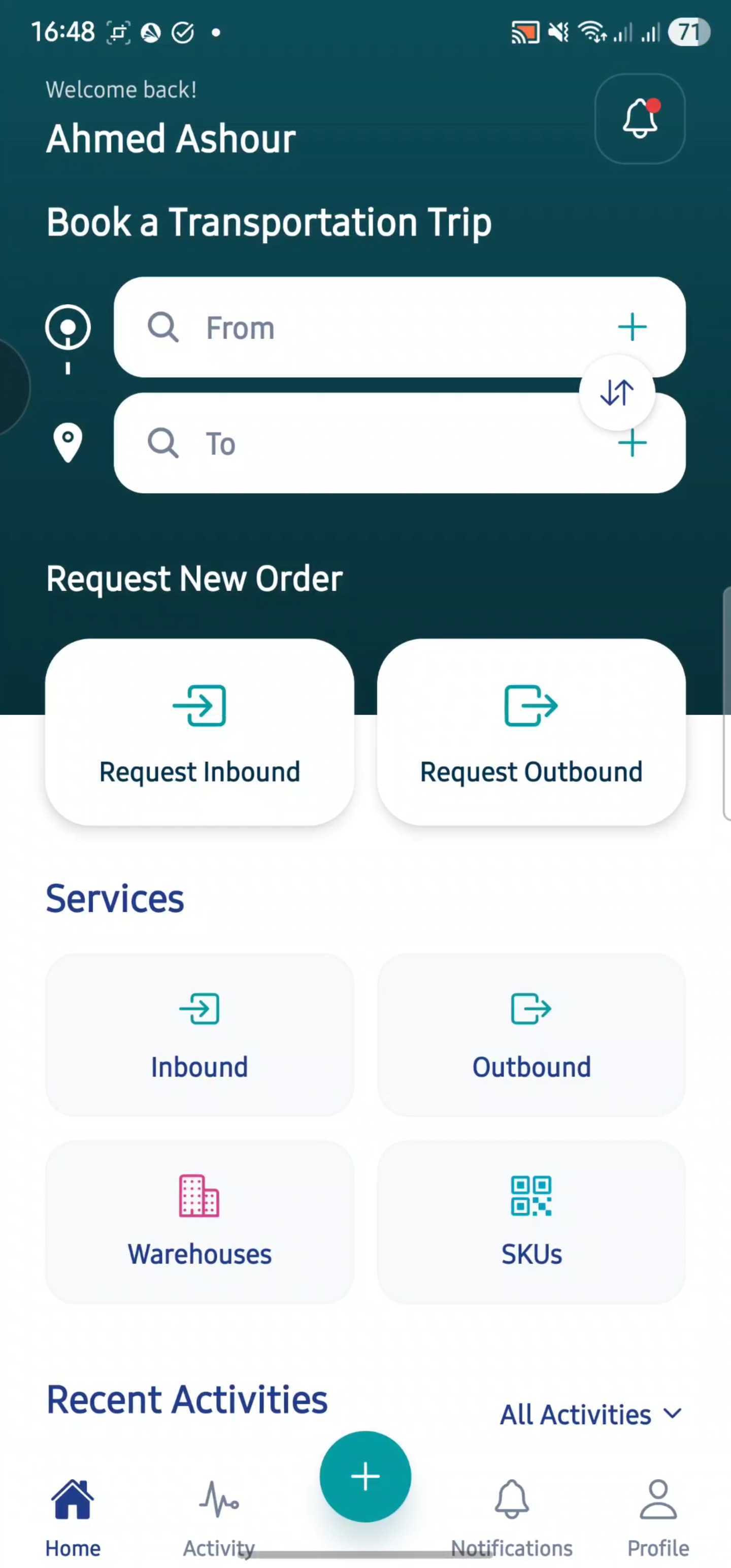731x1568 pixels.
Task: Open the SKUs service
Action: tap(531, 1222)
